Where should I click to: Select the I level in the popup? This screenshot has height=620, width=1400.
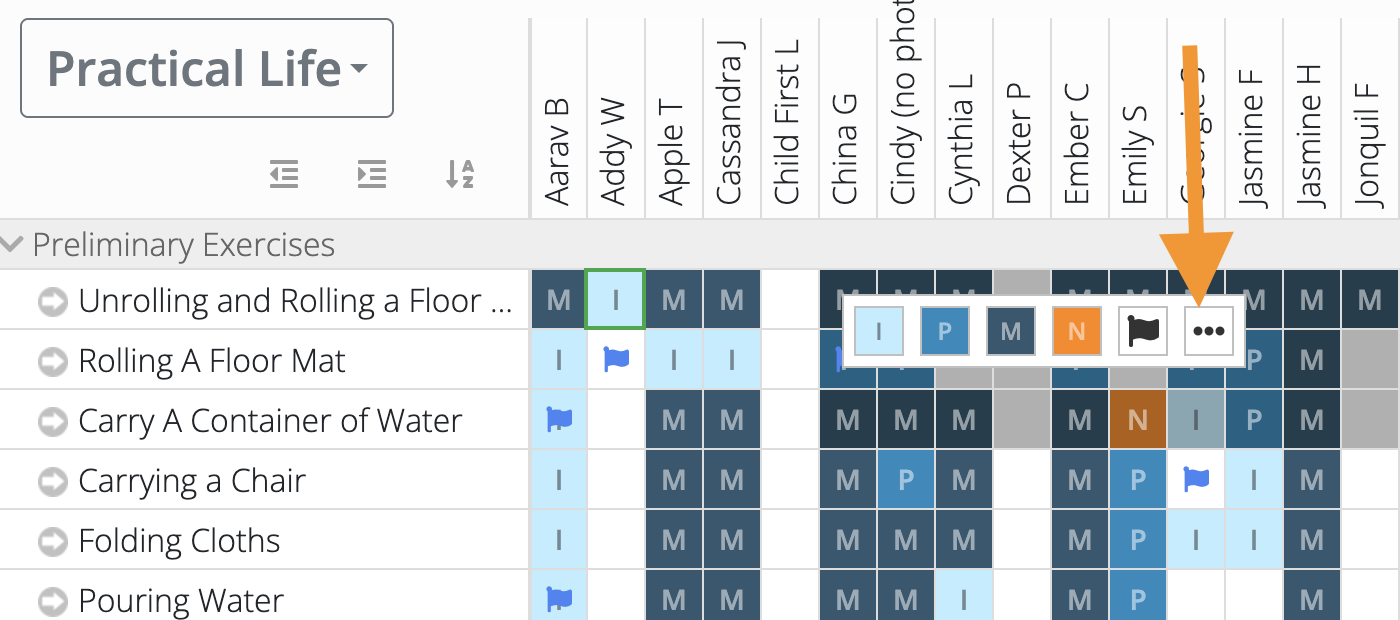(879, 331)
